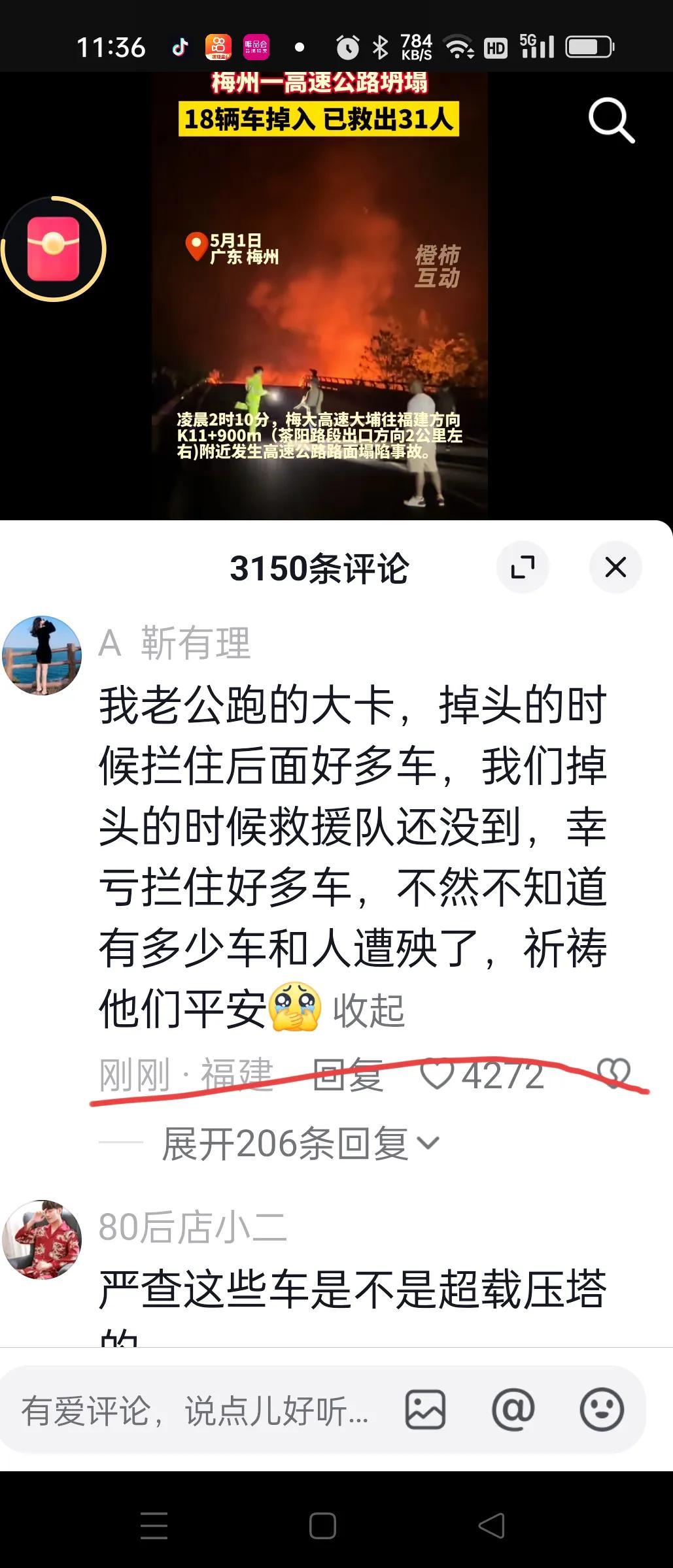Go to home via system button

pos(322,1526)
